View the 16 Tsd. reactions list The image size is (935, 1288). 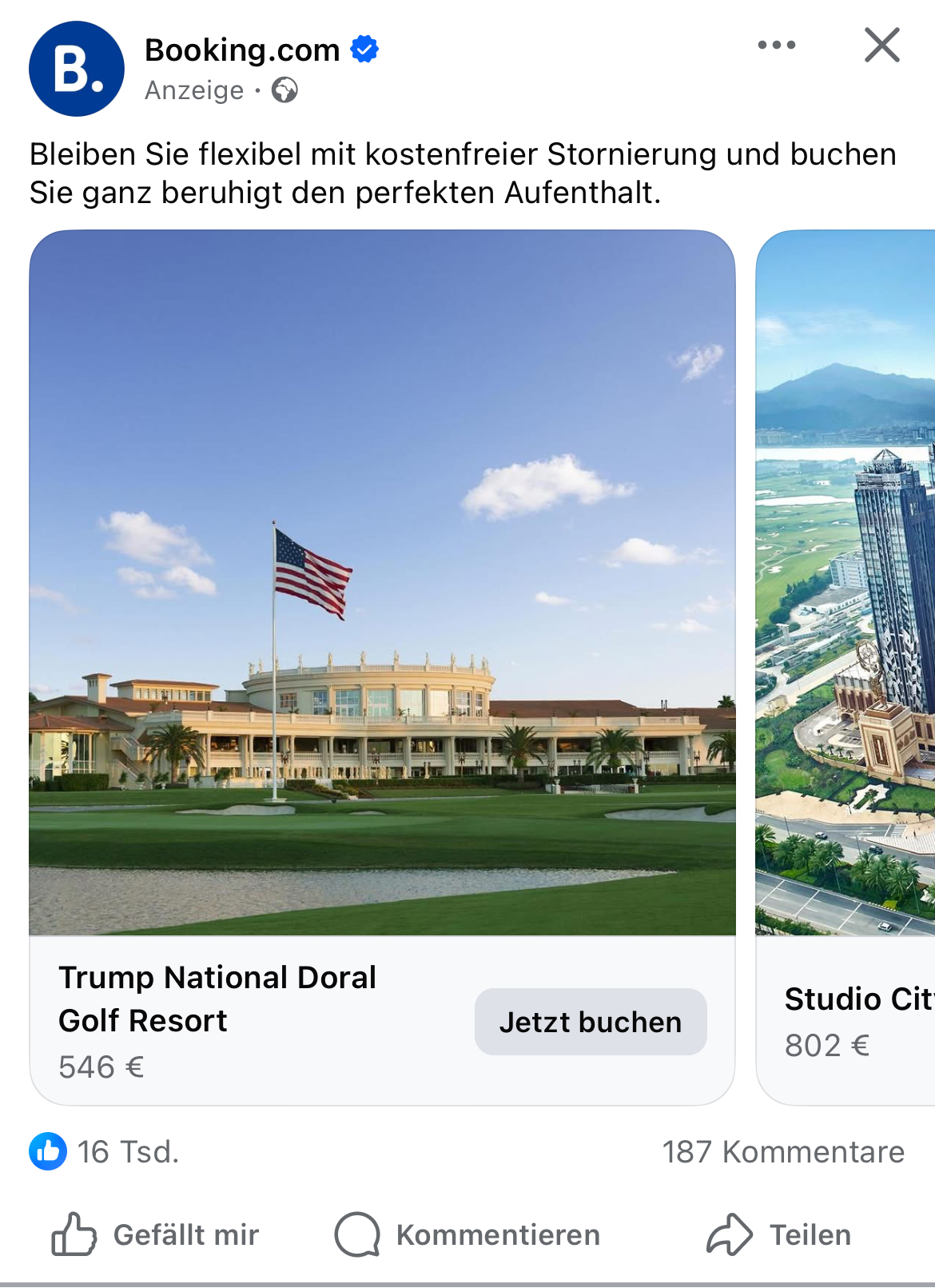(105, 1152)
